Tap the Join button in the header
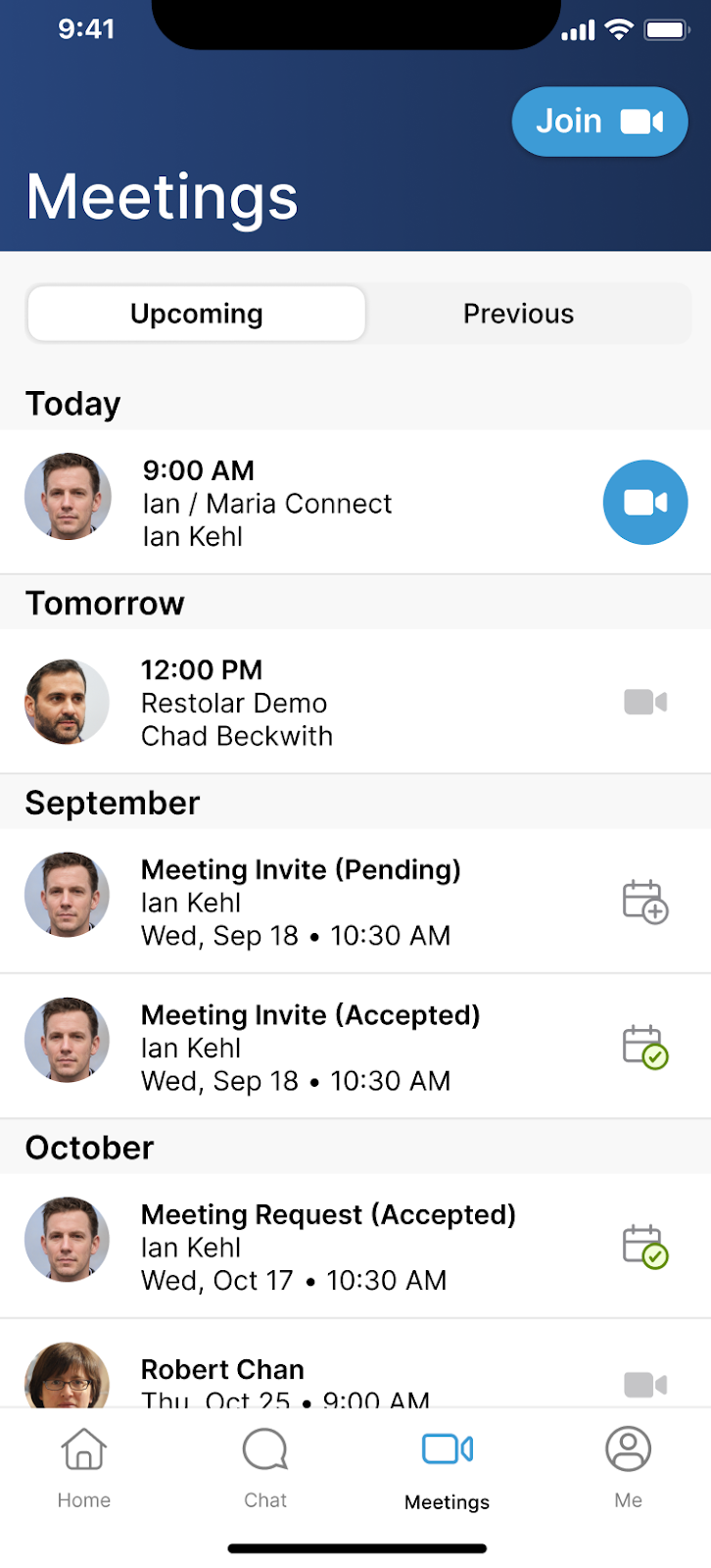 click(599, 122)
